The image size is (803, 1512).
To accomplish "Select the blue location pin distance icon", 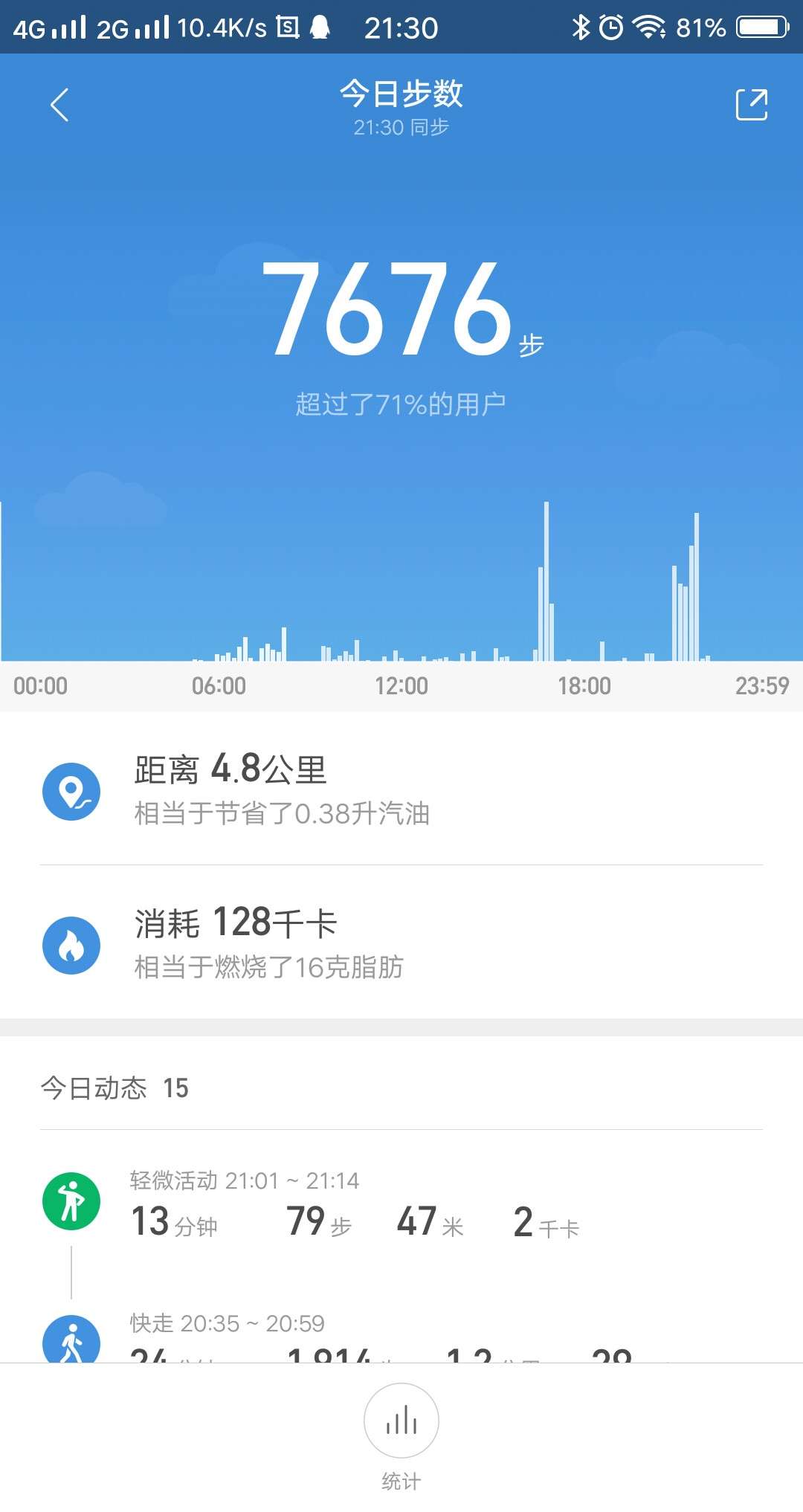I will 72,790.
